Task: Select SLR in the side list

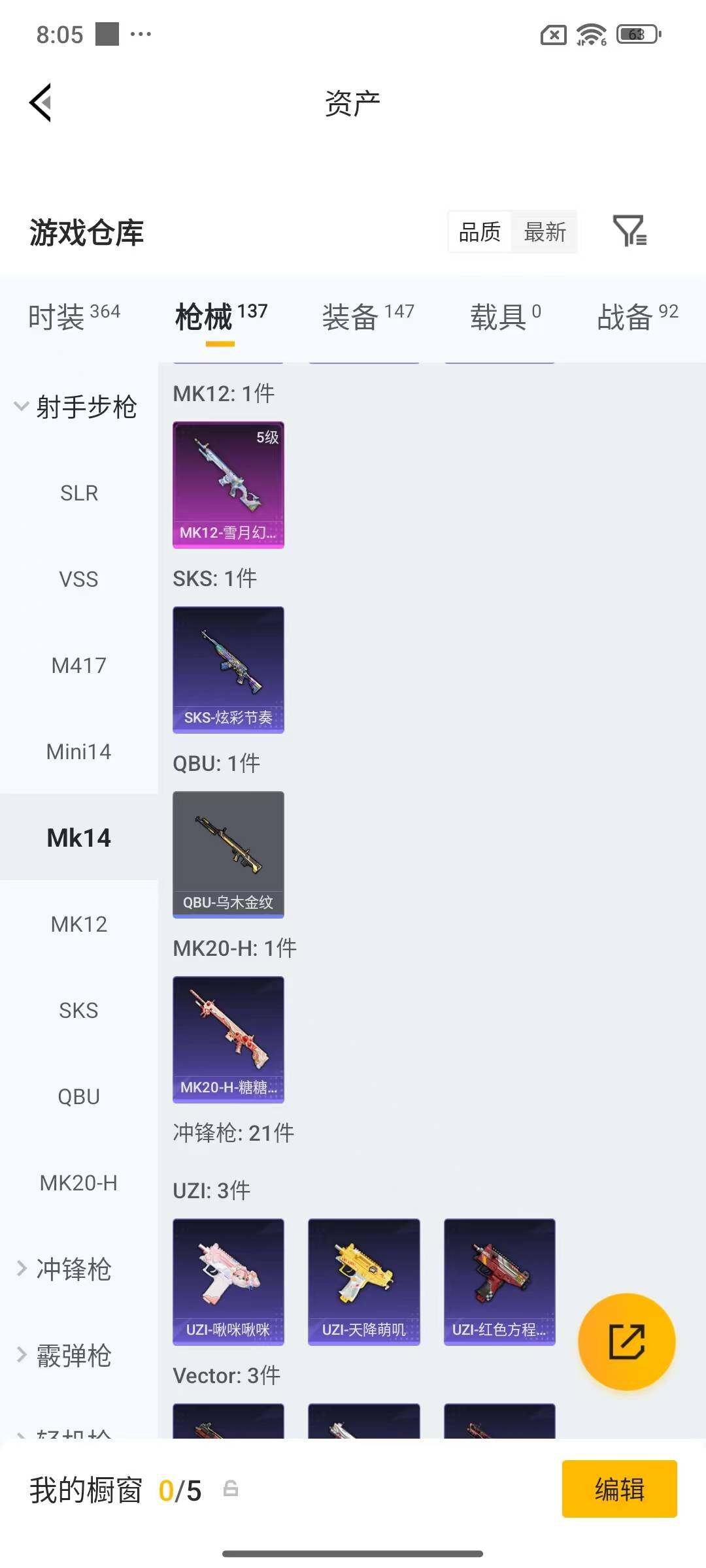Action: (x=79, y=493)
